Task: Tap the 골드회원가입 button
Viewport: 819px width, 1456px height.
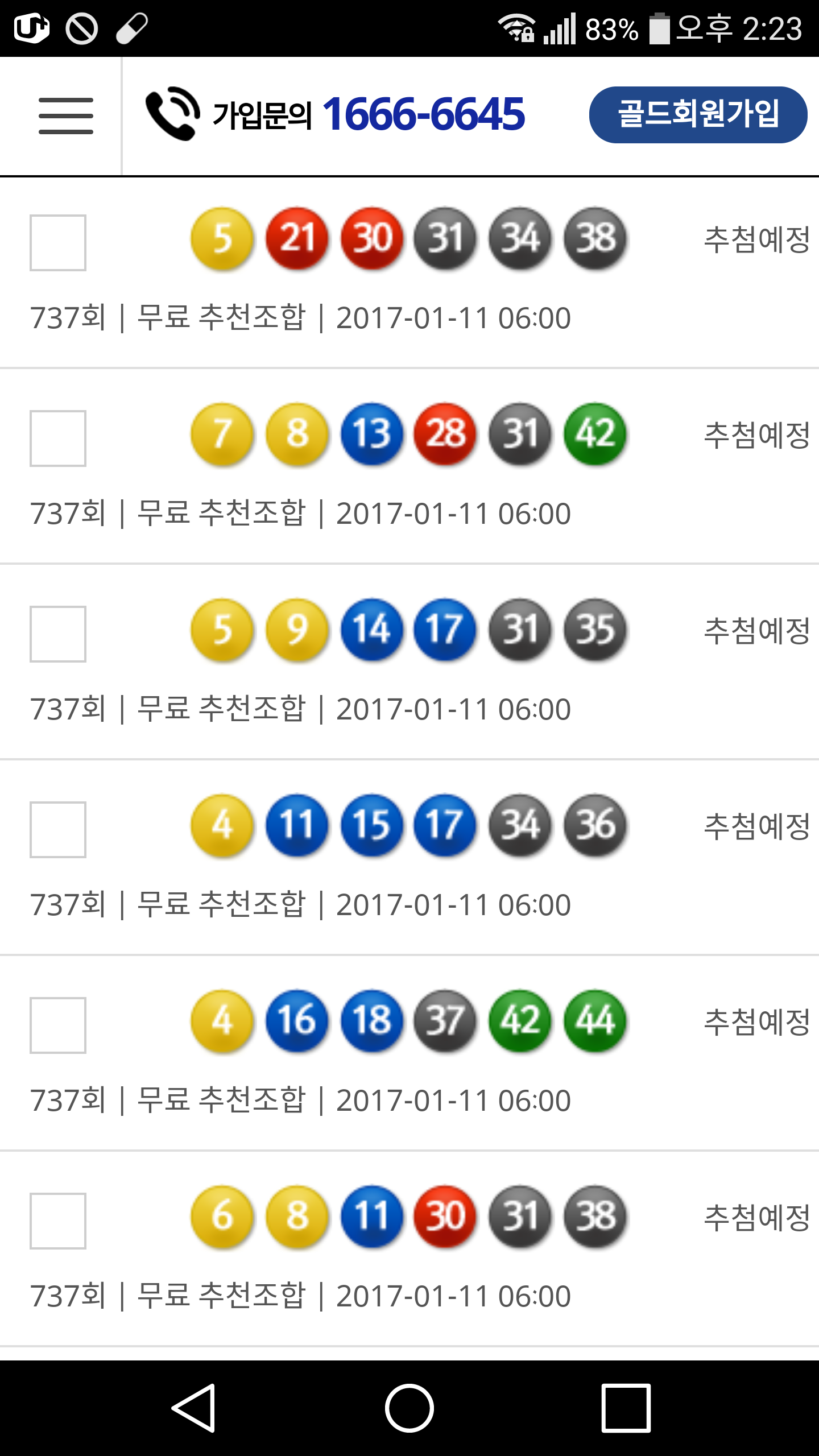Action: pos(698,114)
